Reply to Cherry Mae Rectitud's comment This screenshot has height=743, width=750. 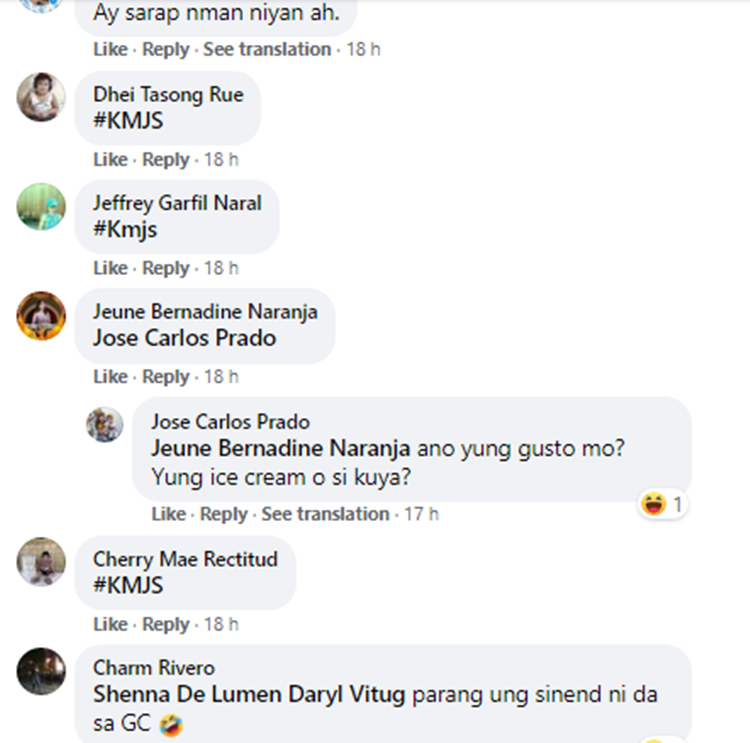tap(165, 624)
